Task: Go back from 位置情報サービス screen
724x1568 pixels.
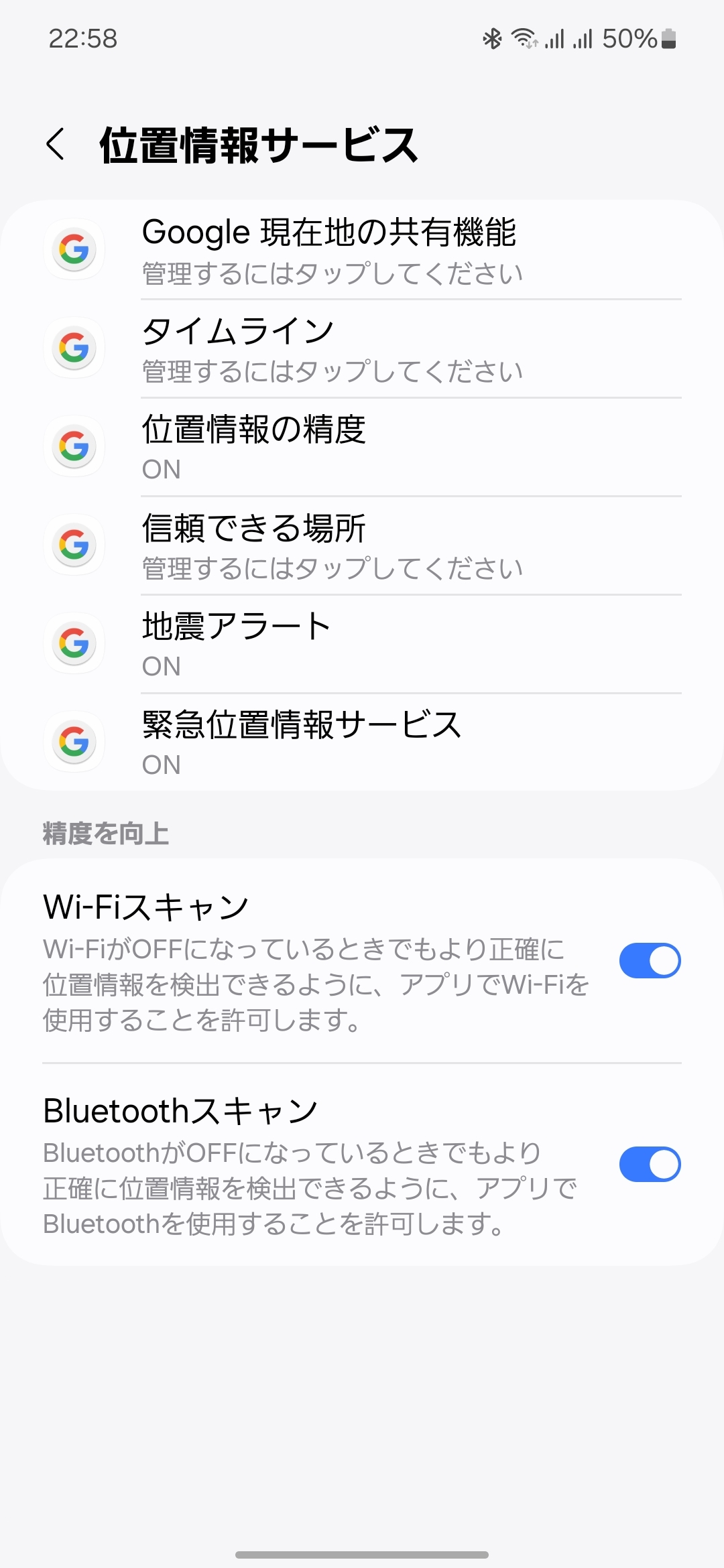Action: (x=56, y=144)
